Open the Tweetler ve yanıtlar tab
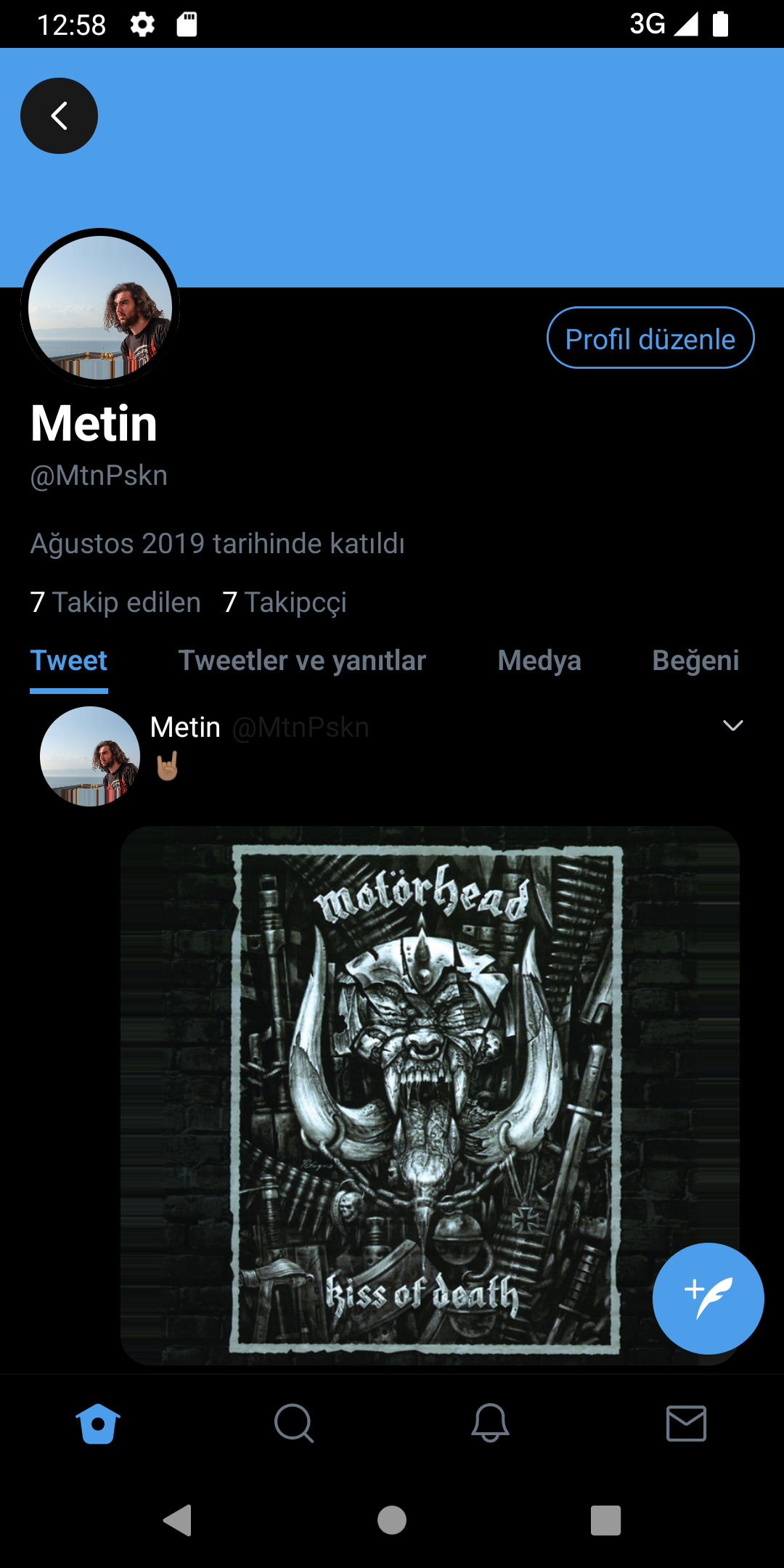 [x=302, y=661]
